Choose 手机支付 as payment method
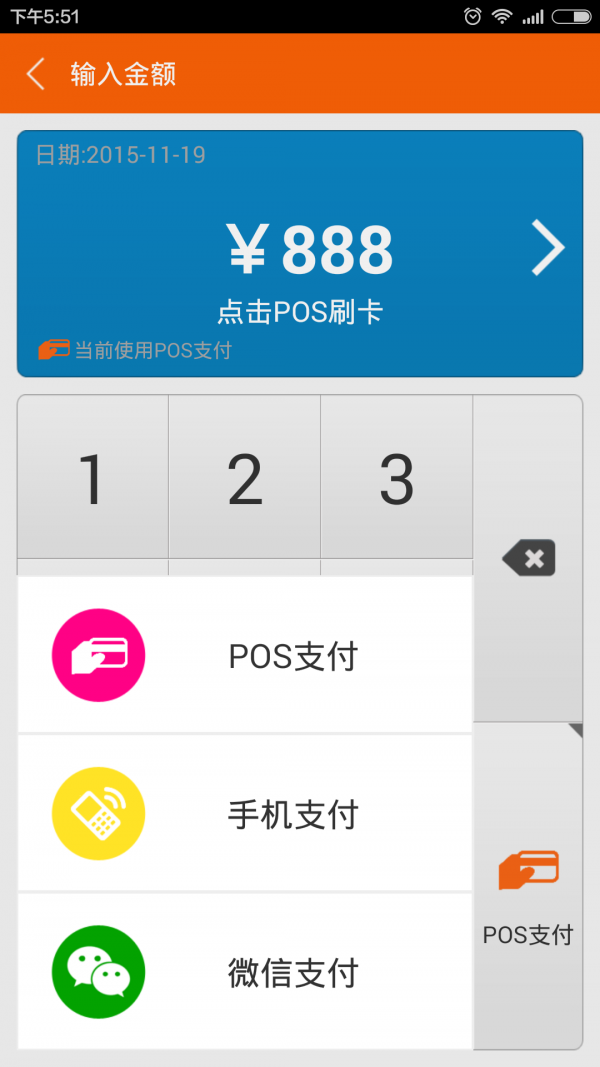 tap(244, 814)
